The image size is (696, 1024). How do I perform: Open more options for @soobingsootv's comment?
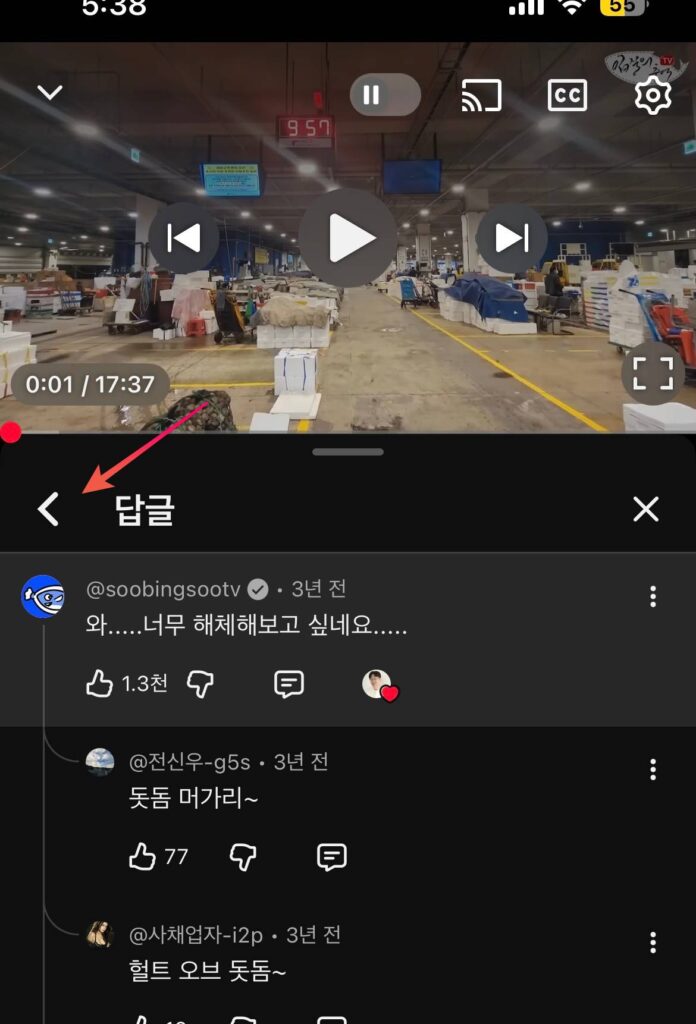click(x=653, y=597)
